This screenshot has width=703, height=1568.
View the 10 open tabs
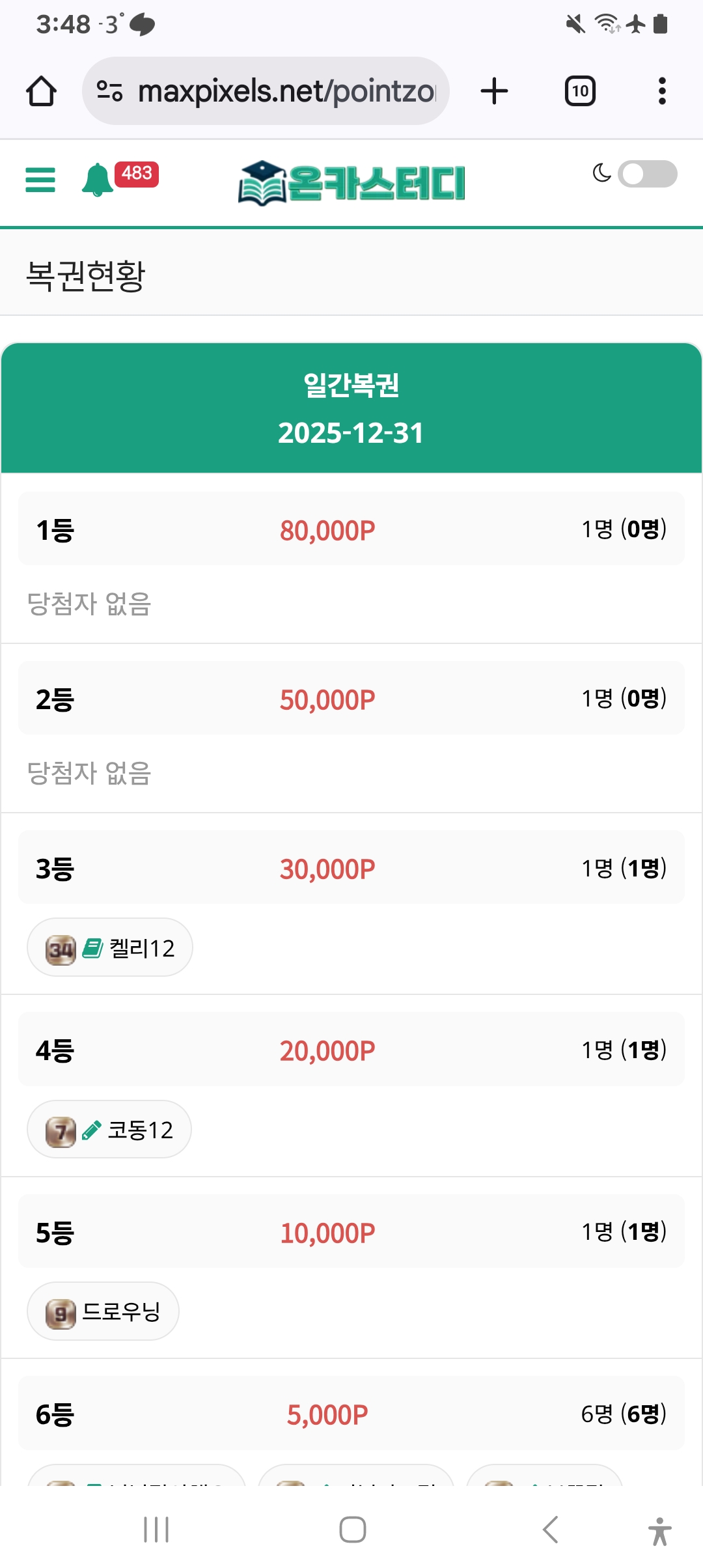(x=579, y=91)
